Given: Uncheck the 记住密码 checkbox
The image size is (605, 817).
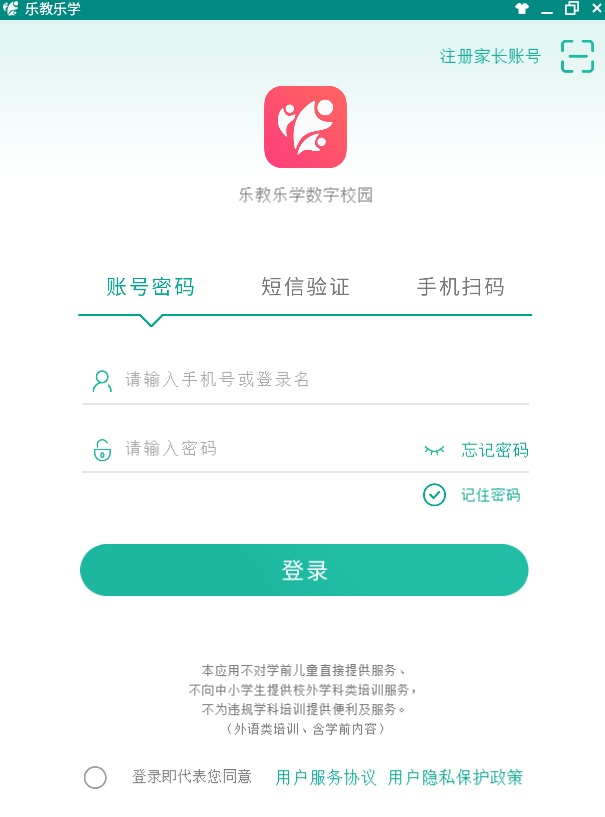Looking at the screenshot, I should click(434, 495).
